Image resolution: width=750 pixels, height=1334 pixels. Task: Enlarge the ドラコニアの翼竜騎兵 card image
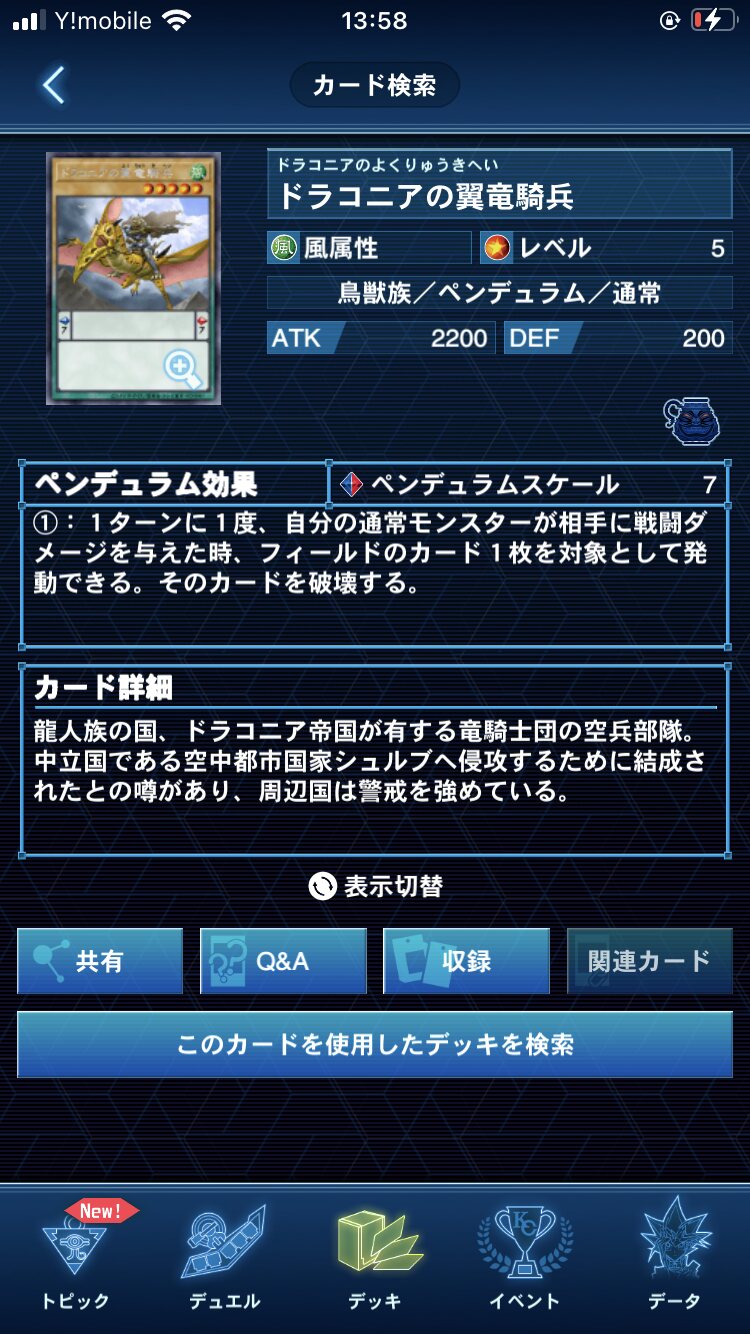(133, 278)
